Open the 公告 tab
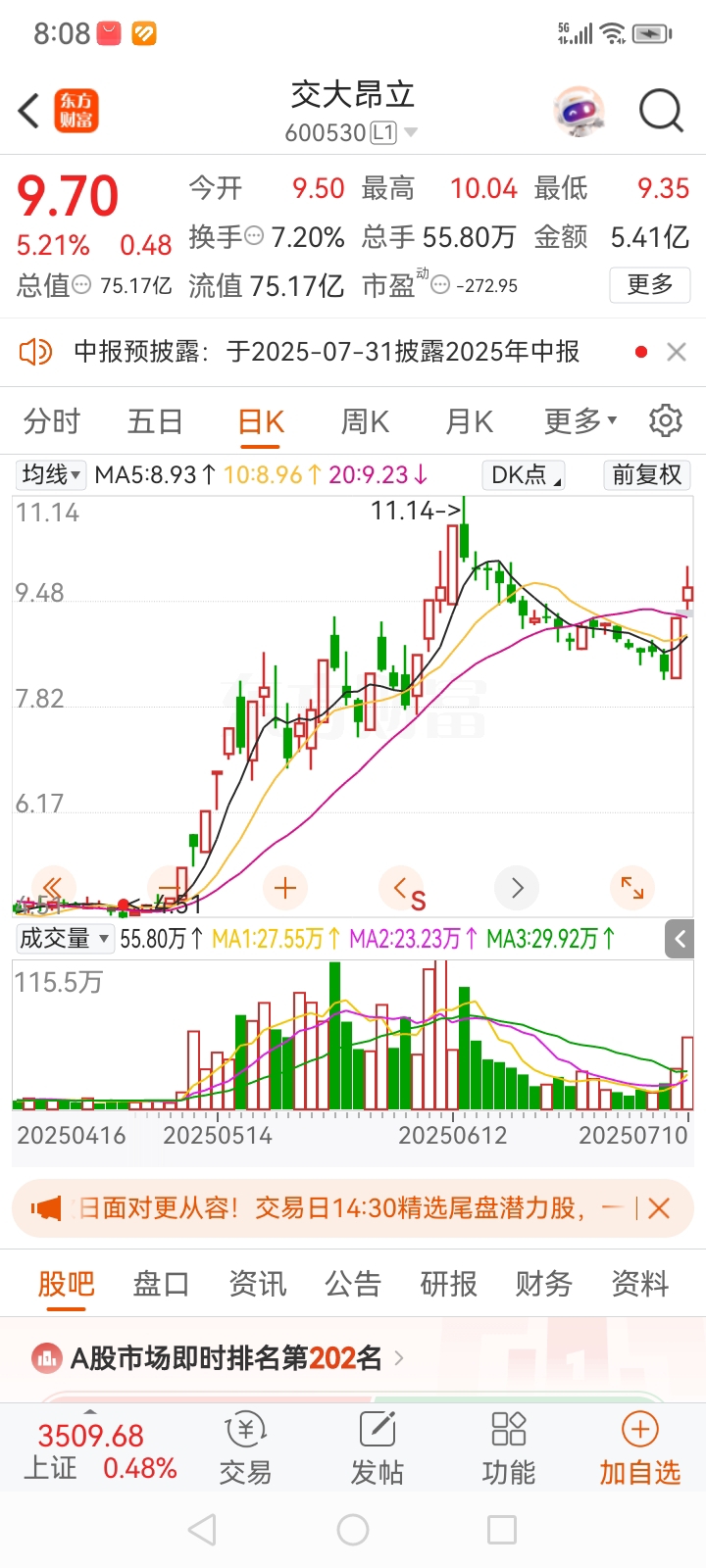Viewport: 706px width, 1568px height. click(x=353, y=1284)
